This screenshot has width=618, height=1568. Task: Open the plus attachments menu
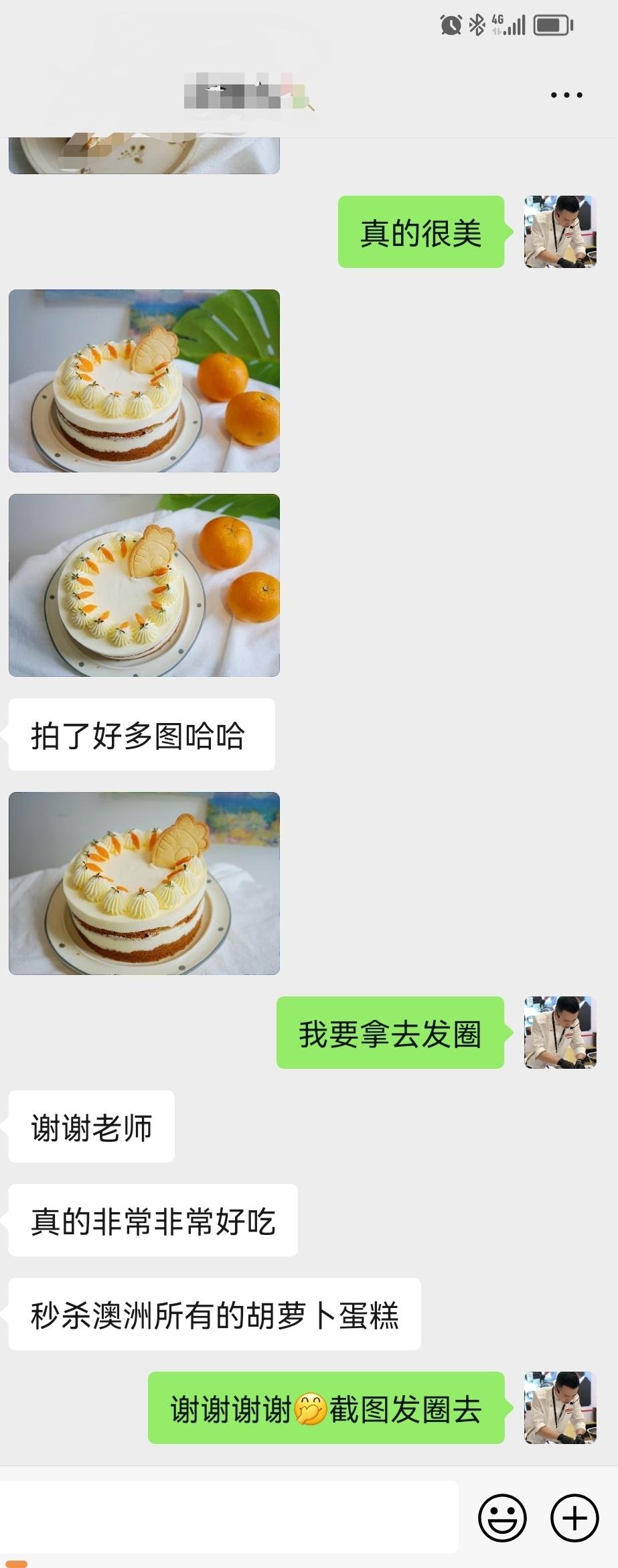[x=574, y=1518]
